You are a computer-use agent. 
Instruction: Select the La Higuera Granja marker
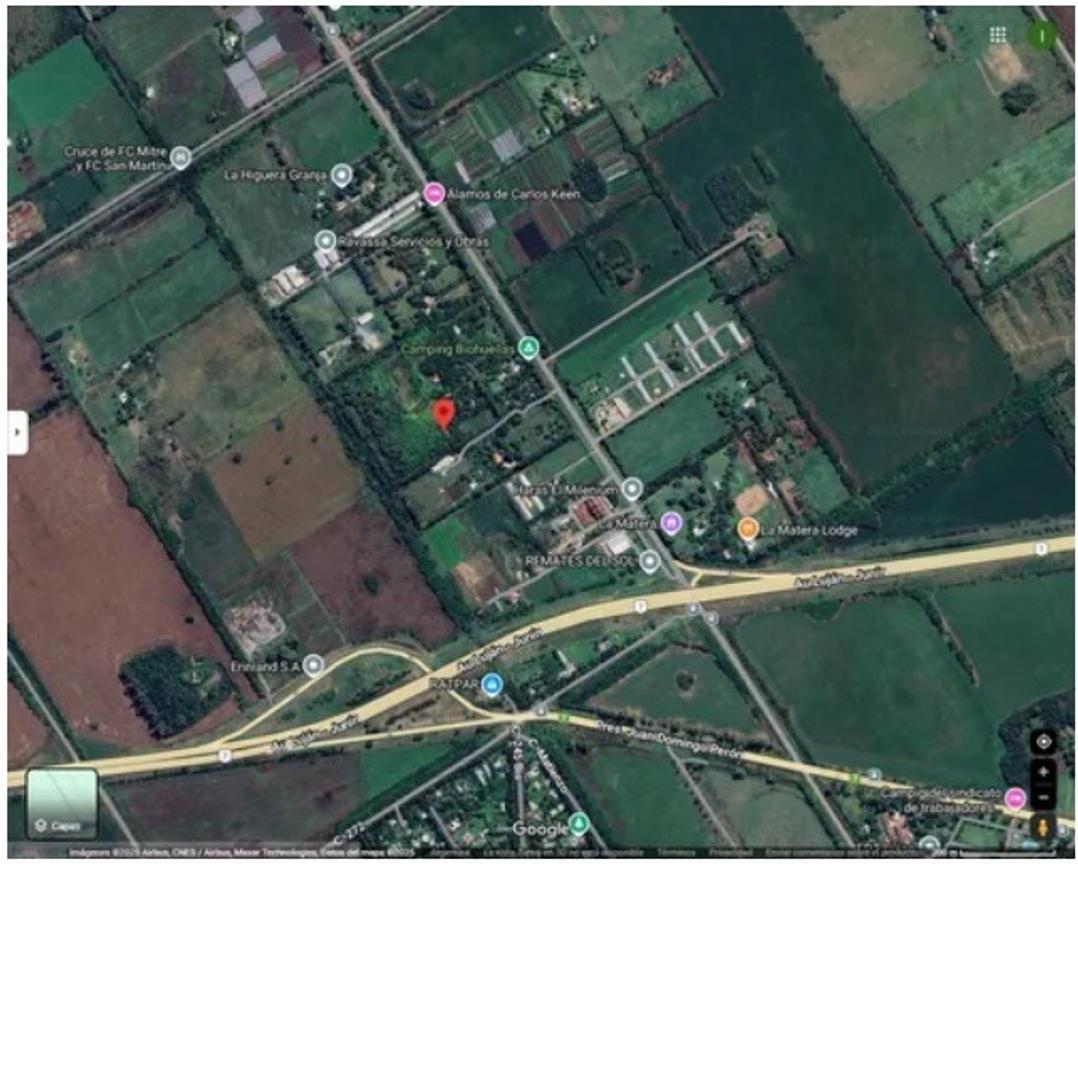tap(345, 173)
